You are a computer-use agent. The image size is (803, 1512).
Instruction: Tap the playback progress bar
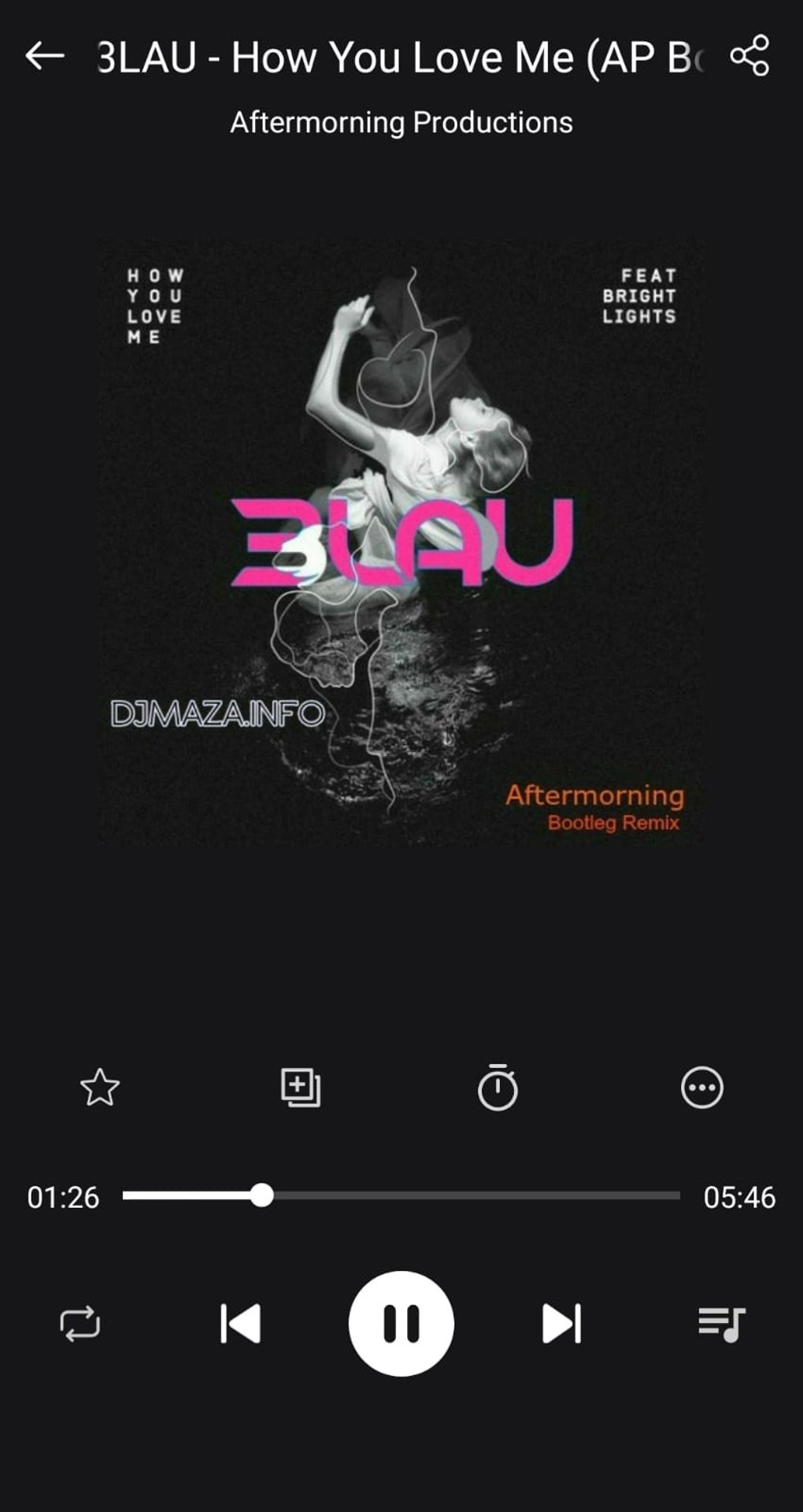(401, 1195)
